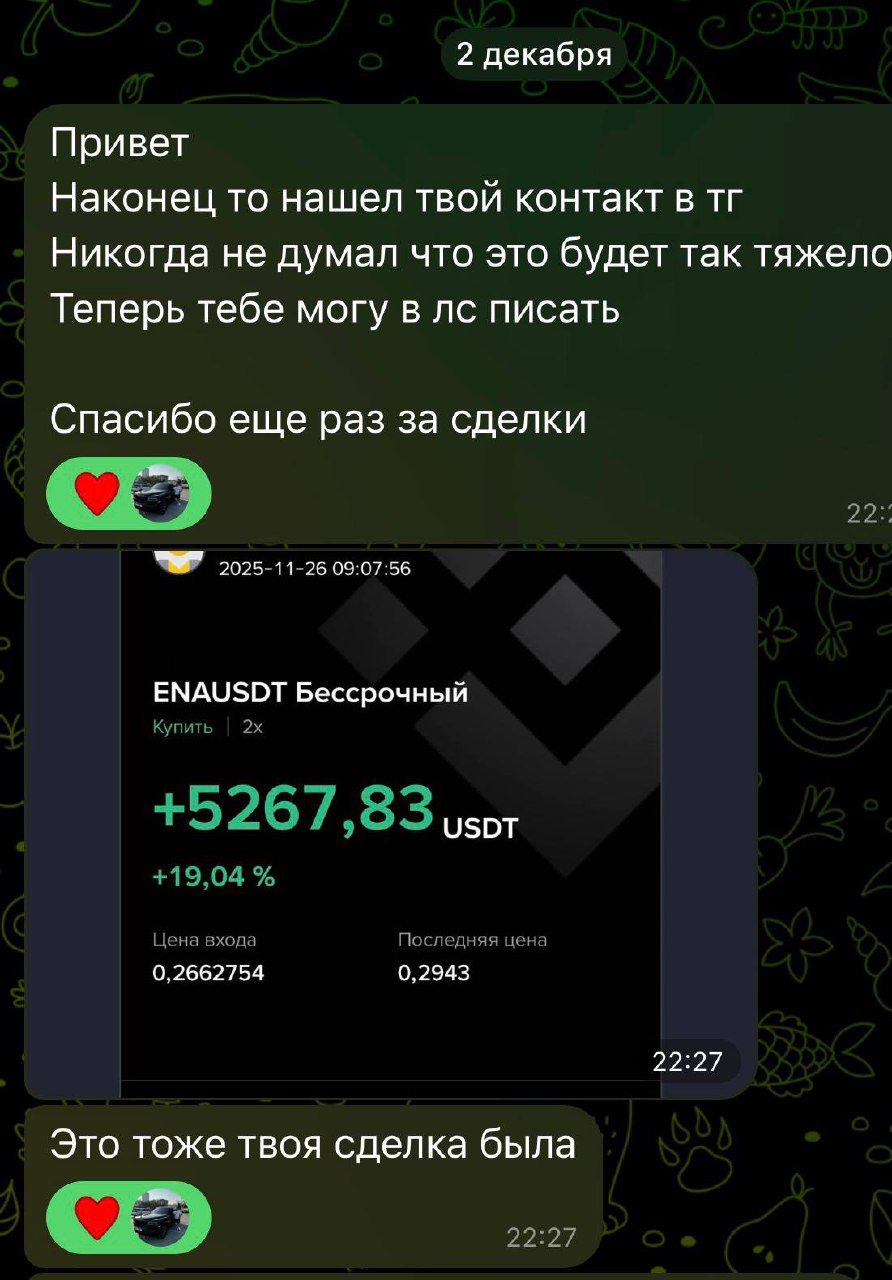892x1280 pixels.
Task: Tap heart reaction under "Спасибо еще раз за сделки"
Action: click(x=98, y=494)
